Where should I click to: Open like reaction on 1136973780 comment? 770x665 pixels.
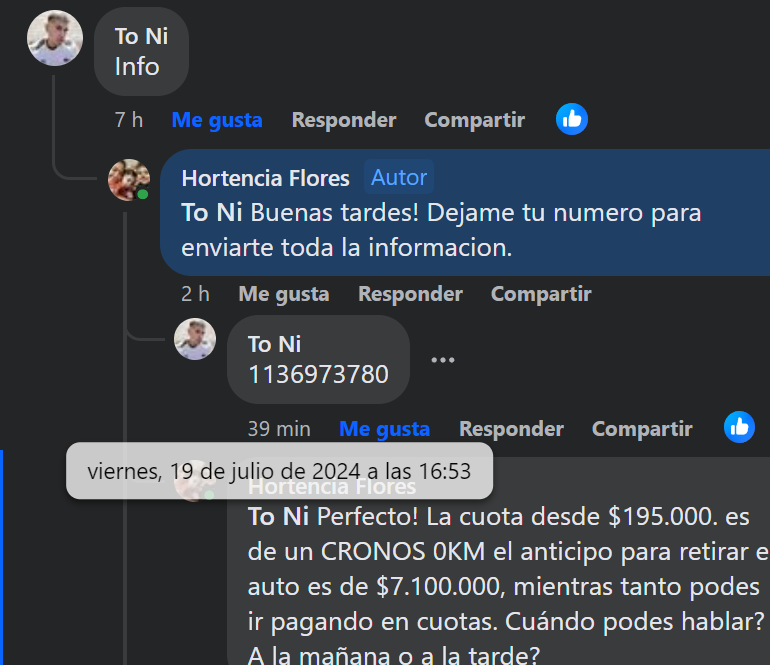tap(739, 427)
